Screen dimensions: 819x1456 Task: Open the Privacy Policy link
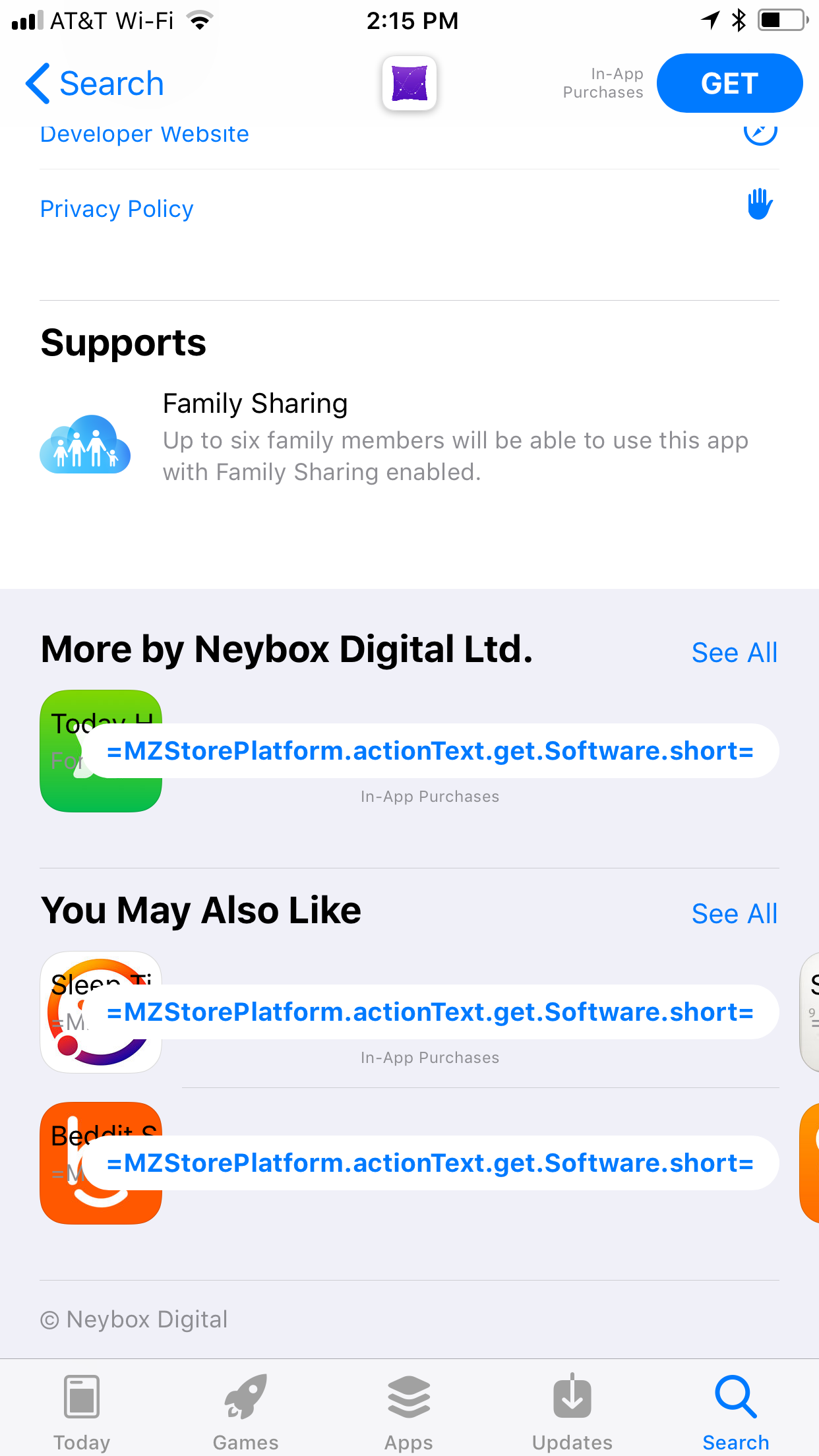tap(117, 209)
